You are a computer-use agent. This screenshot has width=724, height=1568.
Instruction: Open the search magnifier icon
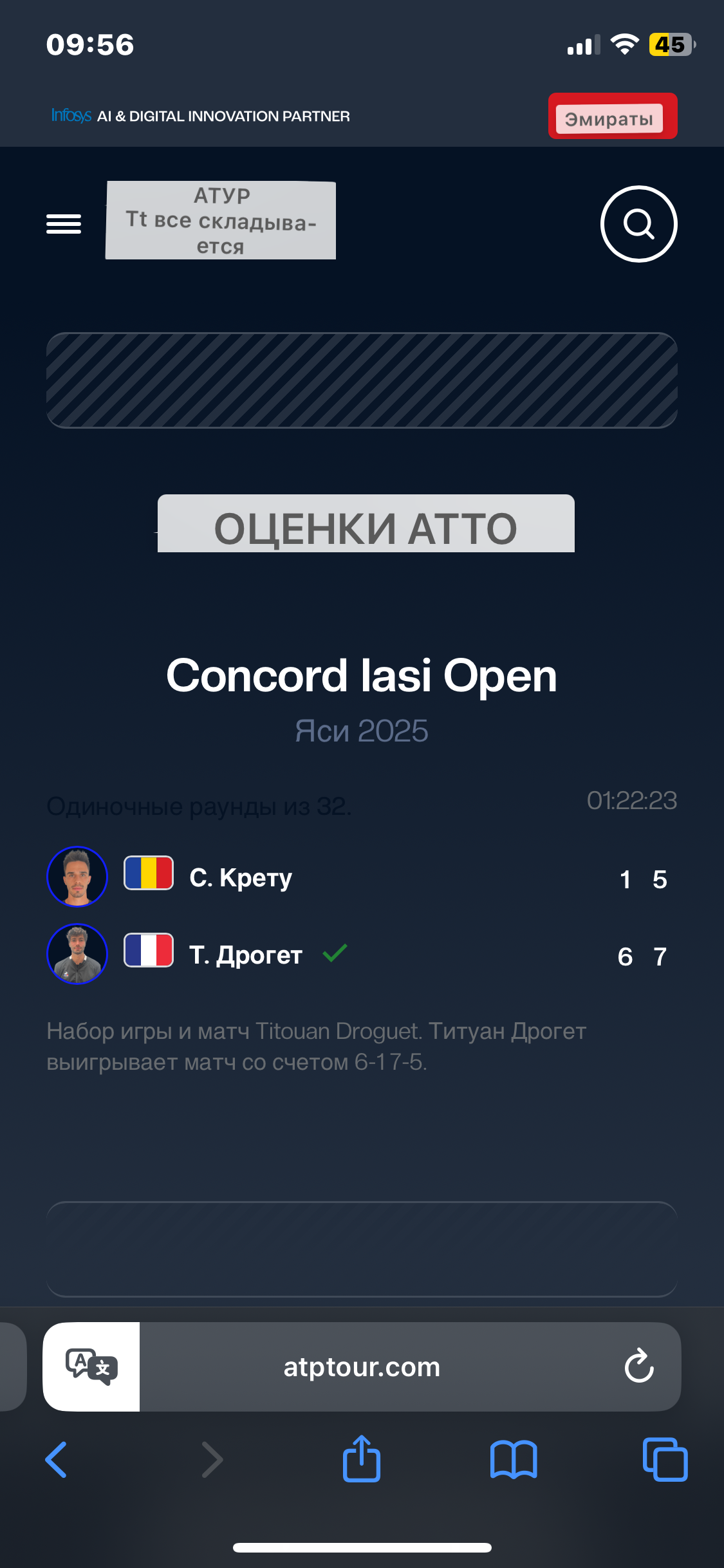[638, 224]
